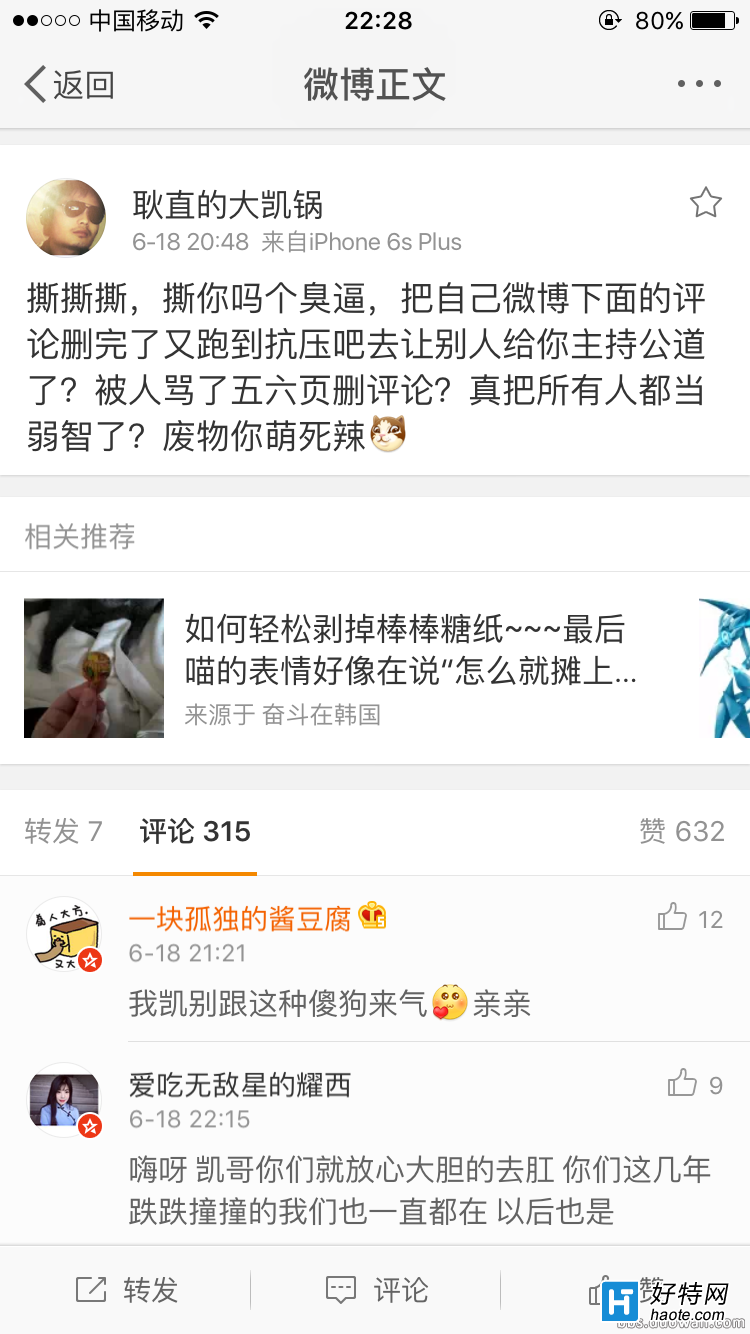Select the 评论 315 tab

pos(195,831)
